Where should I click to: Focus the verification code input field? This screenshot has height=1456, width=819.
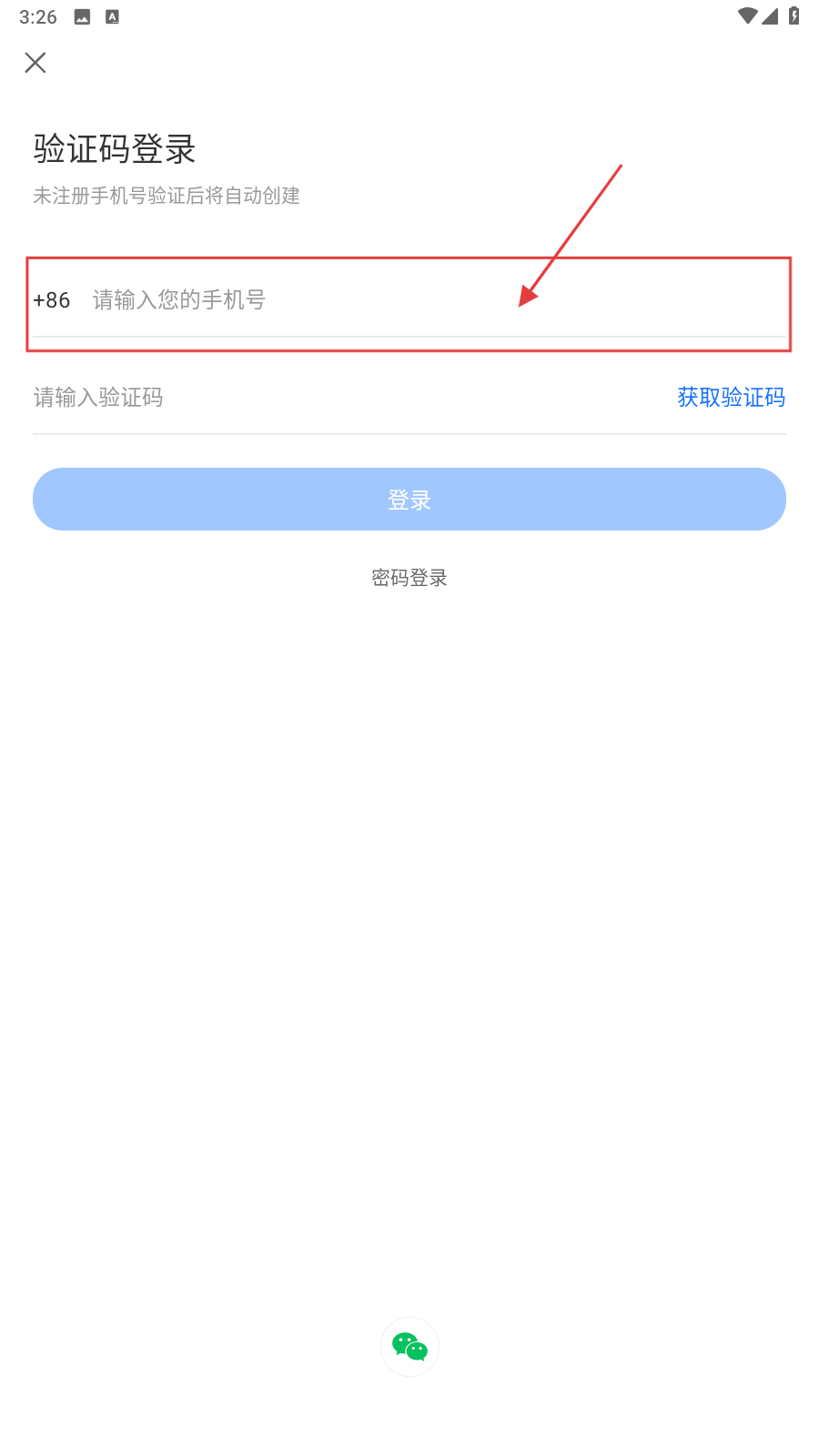(273, 398)
